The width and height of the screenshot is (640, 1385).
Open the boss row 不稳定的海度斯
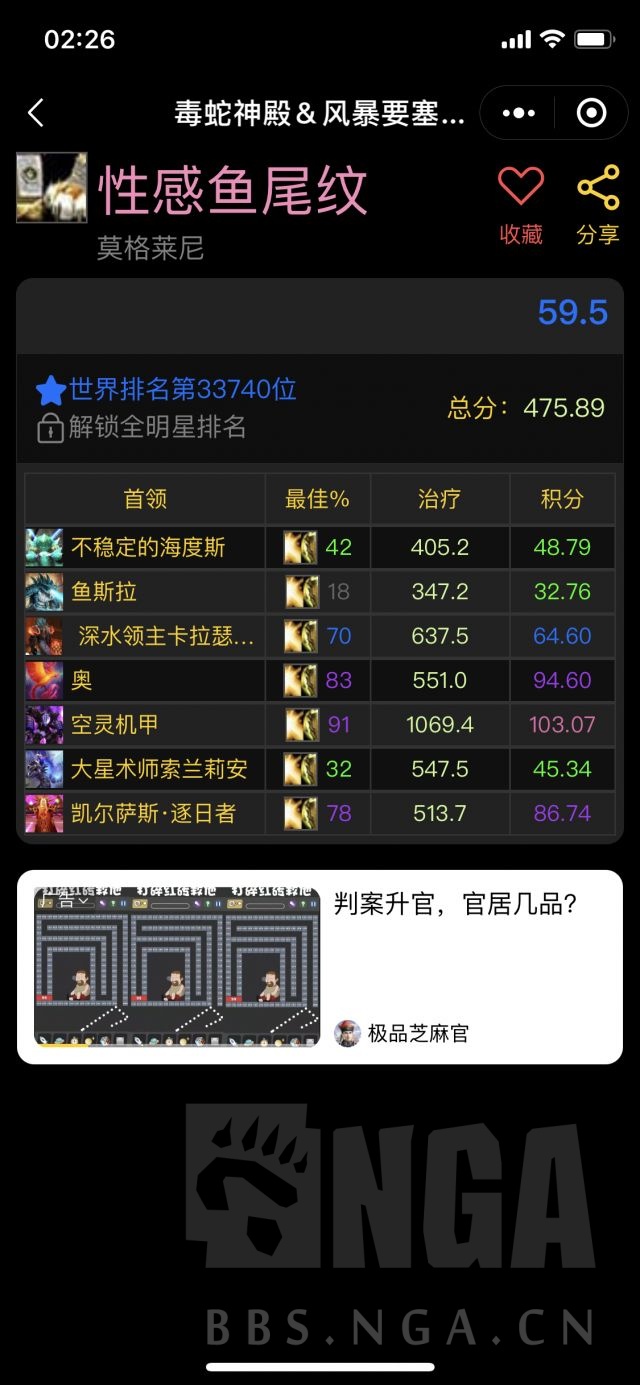coord(148,548)
